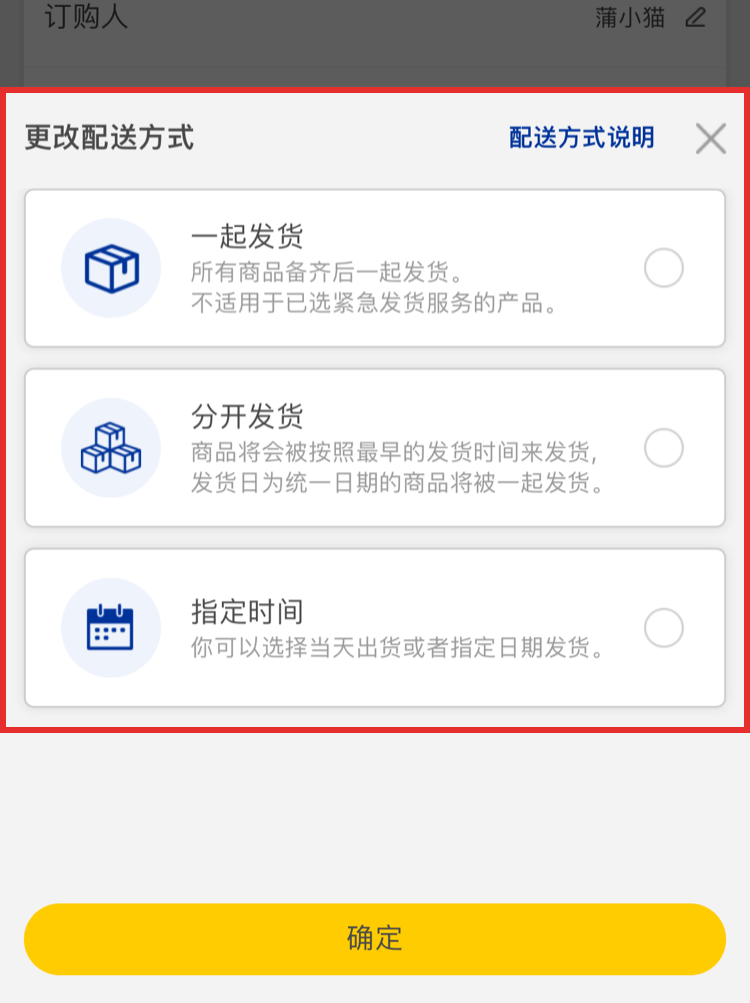750x1003 pixels.
Task: Edit the 订购人 name 蒲小猫
Action: point(695,17)
